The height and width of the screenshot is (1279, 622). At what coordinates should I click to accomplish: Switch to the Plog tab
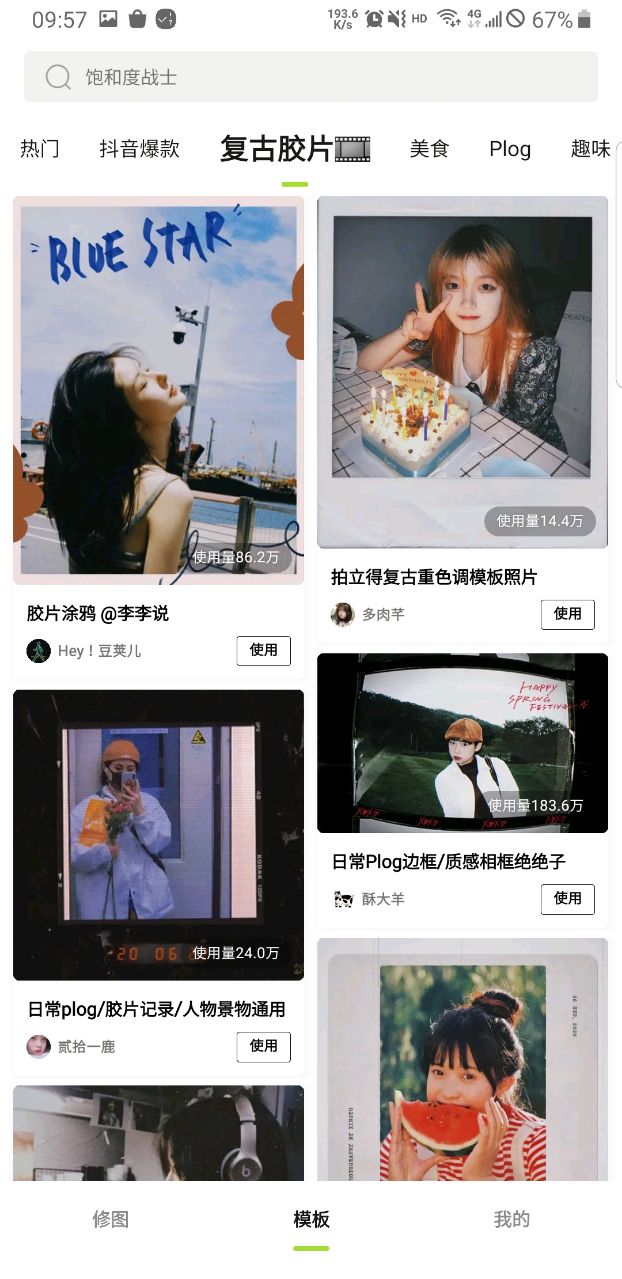(x=510, y=149)
